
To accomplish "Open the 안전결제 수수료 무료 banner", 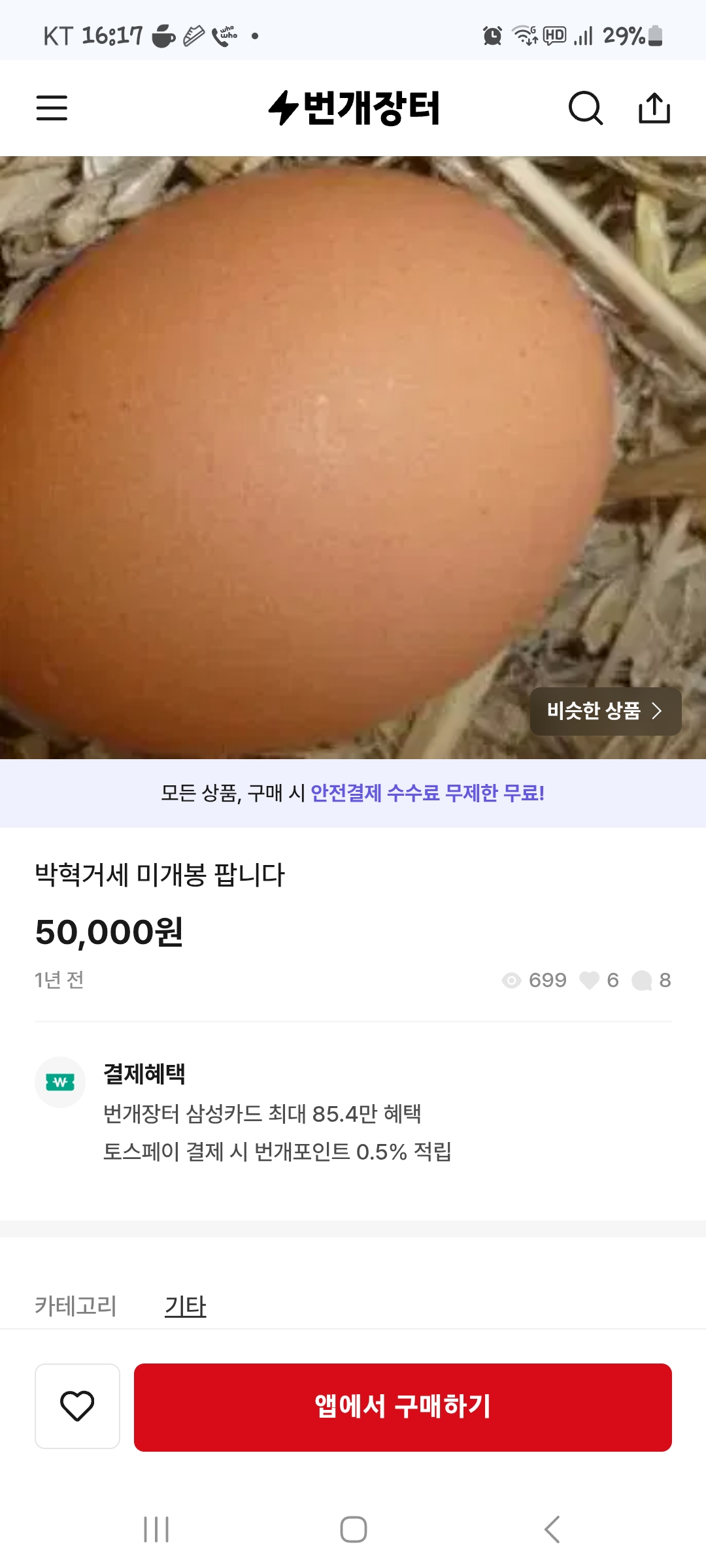I will click(x=353, y=793).
